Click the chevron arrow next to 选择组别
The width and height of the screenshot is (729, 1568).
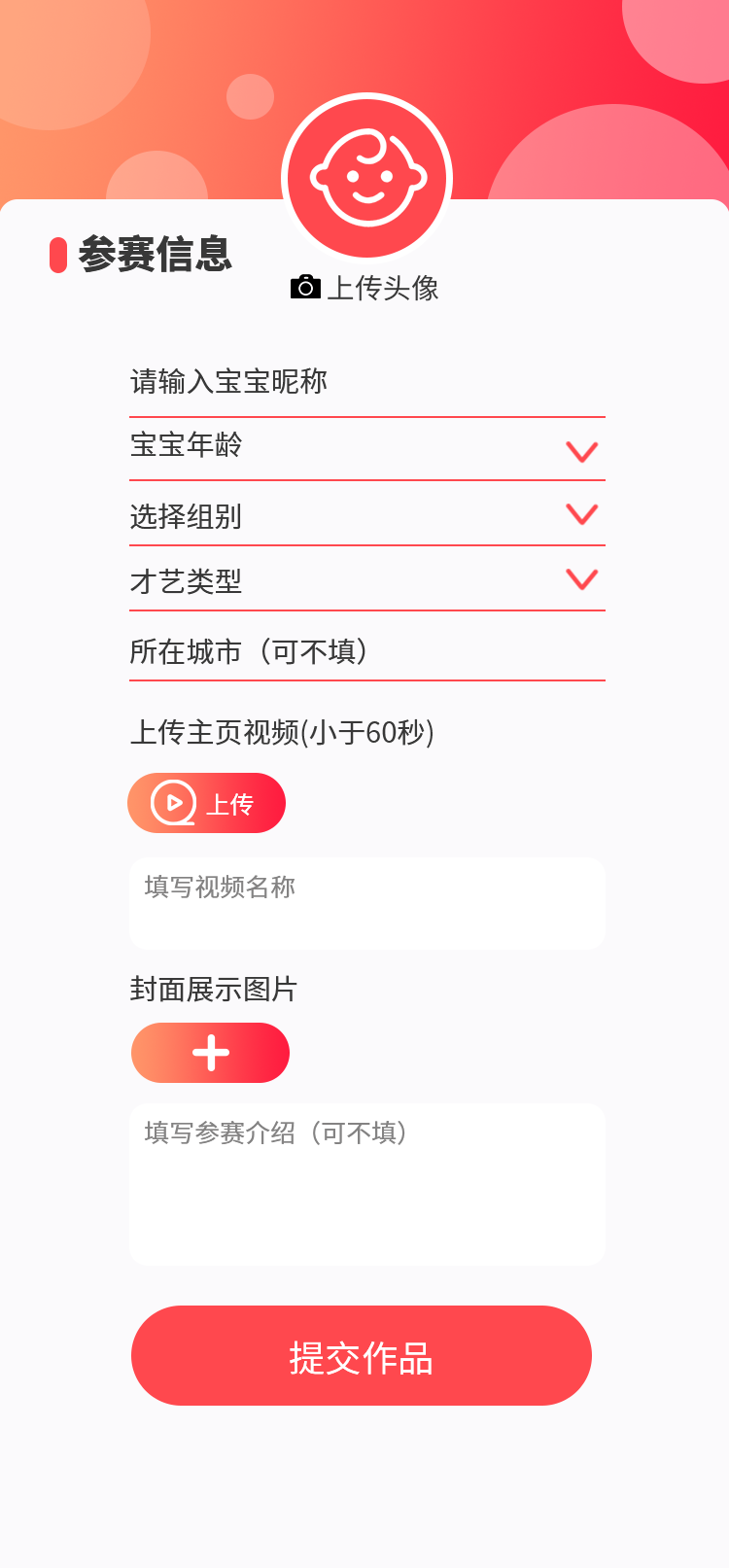coord(582,514)
